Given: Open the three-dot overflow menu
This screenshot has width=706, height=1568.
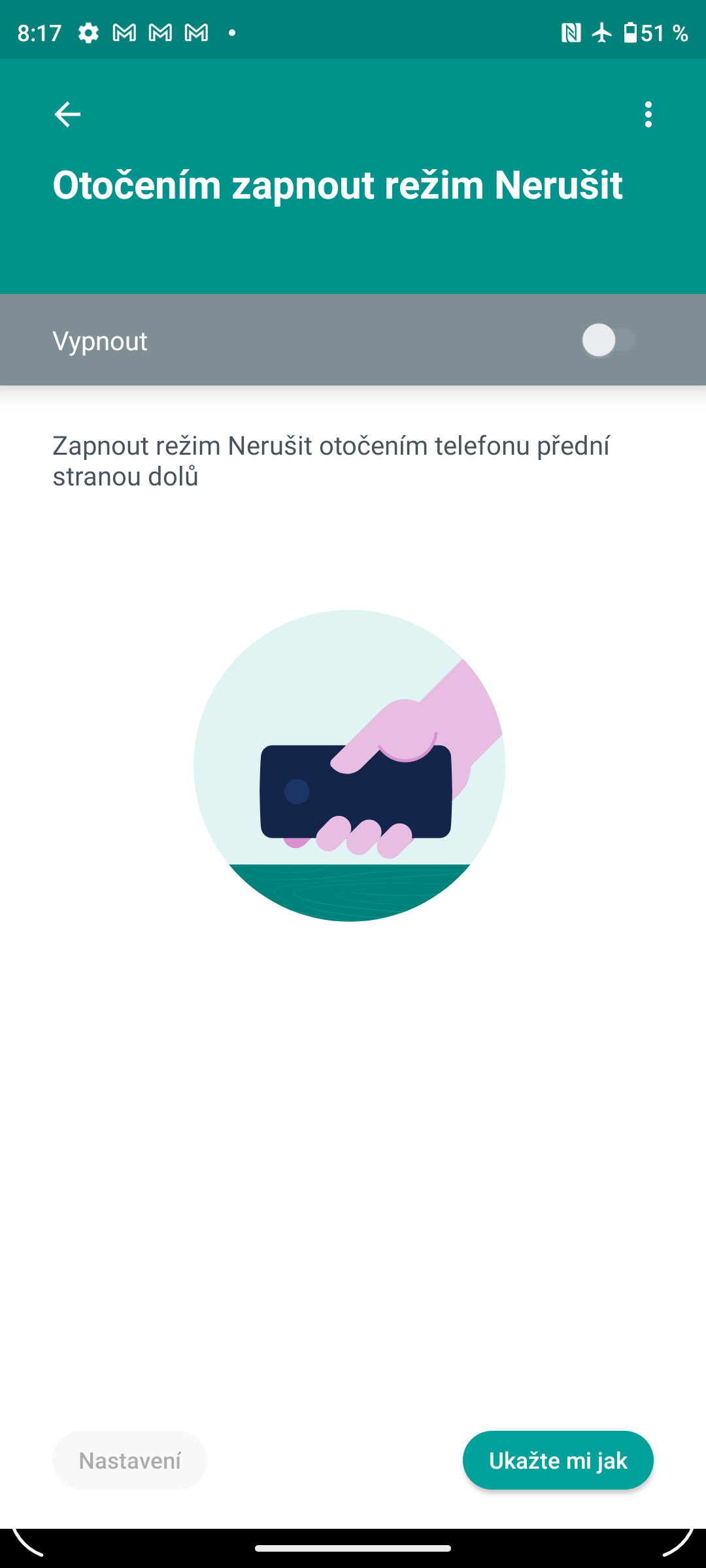Looking at the screenshot, I should coord(648,114).
